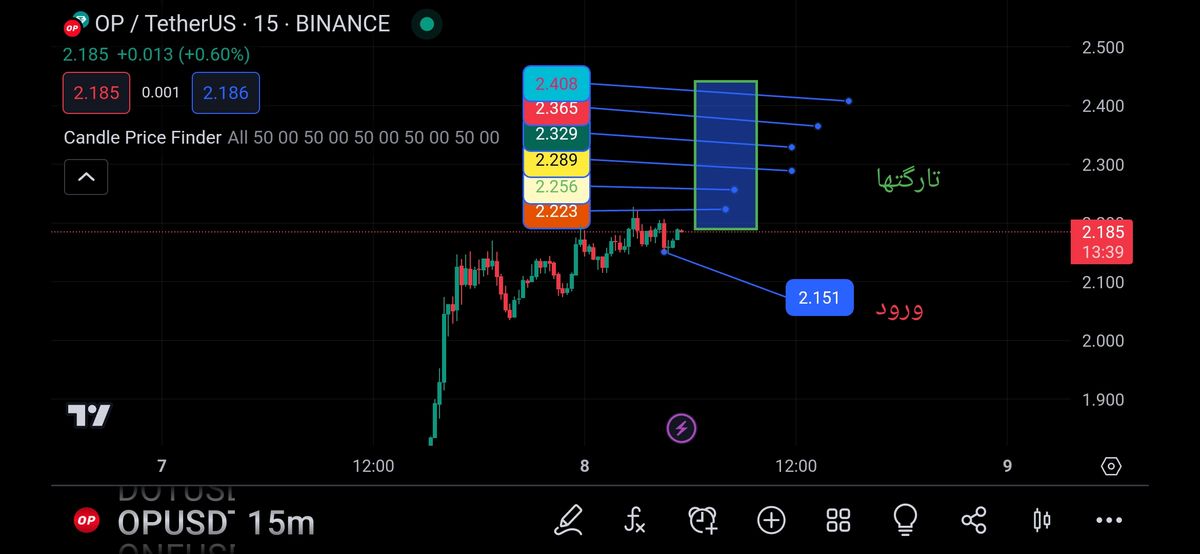Change the candlestick chart type
This screenshot has height=554, width=1200.
click(x=1041, y=519)
